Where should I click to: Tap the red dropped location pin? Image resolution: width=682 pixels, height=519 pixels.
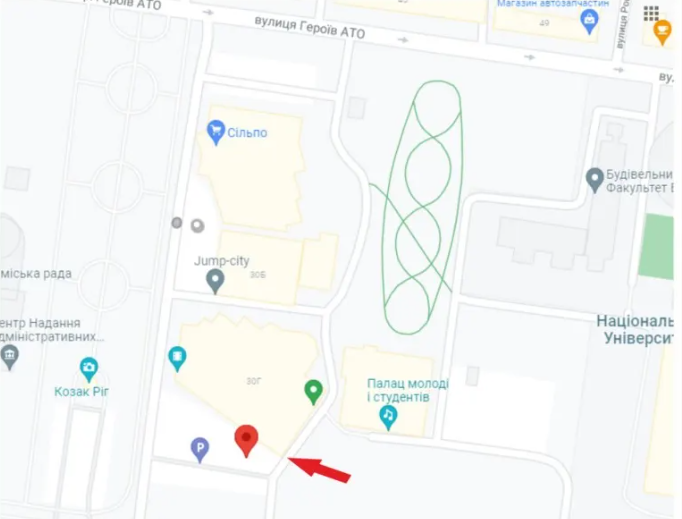(246, 439)
